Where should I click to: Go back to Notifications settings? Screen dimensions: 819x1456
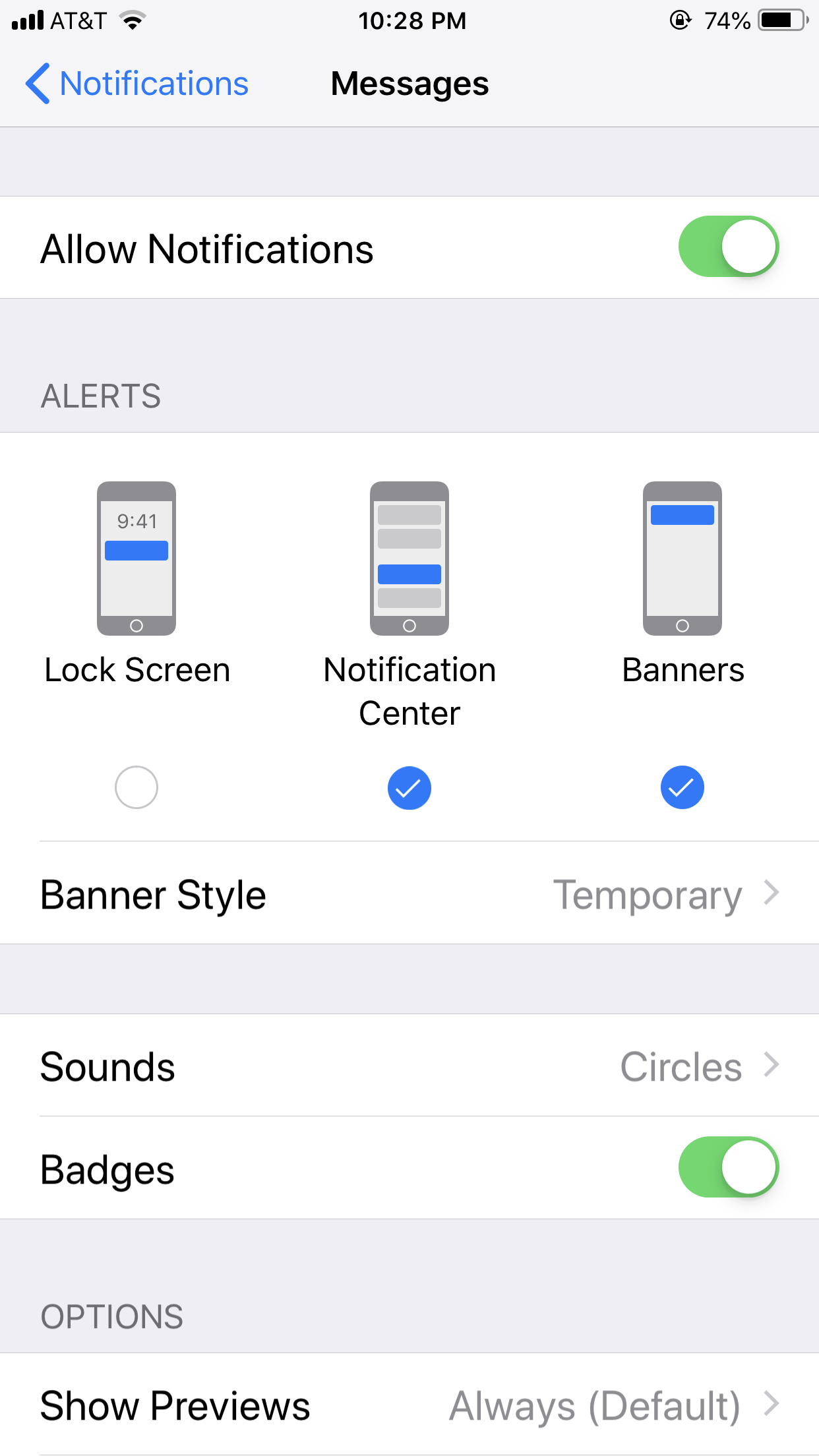tap(137, 84)
